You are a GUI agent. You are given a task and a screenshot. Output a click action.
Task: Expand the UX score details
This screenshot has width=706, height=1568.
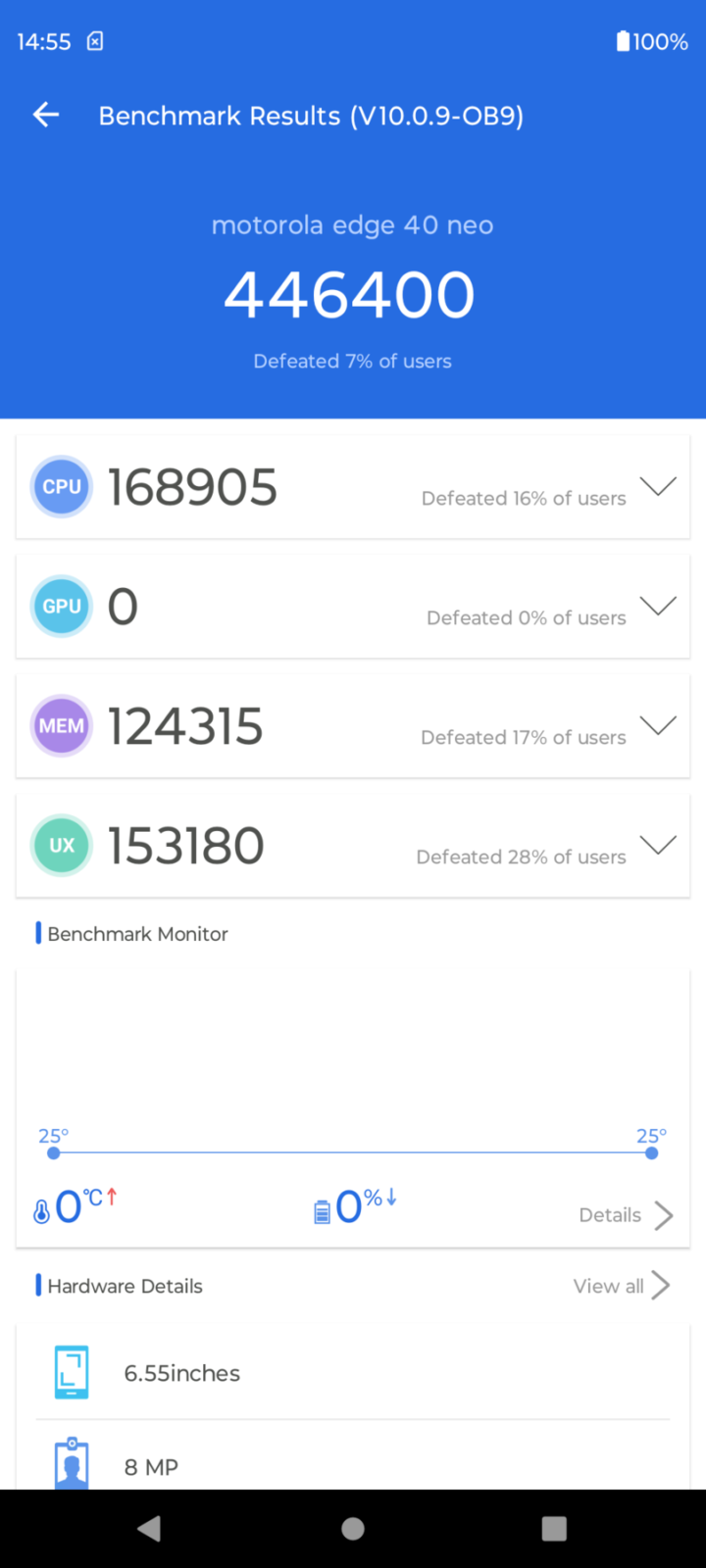(x=657, y=845)
